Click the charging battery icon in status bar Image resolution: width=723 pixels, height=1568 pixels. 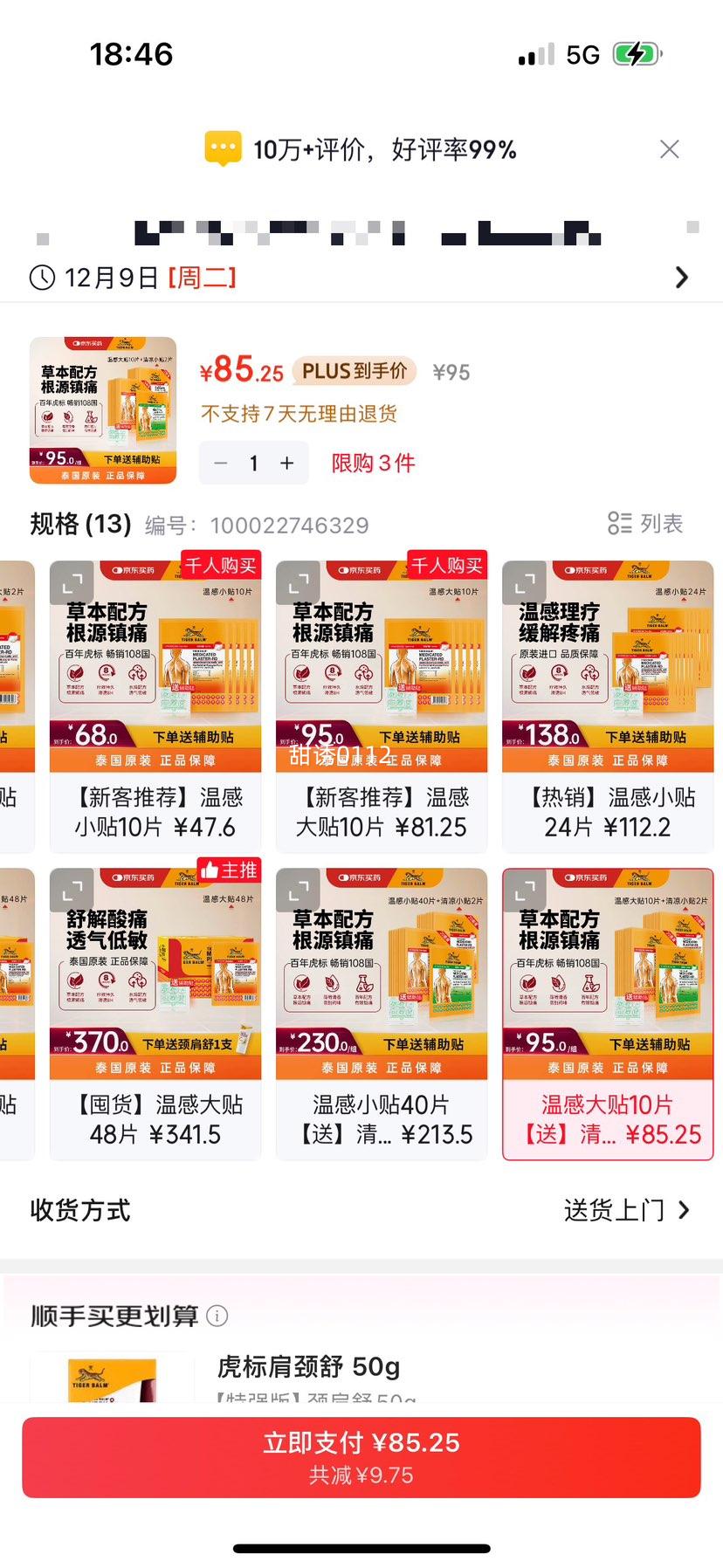[x=636, y=54]
